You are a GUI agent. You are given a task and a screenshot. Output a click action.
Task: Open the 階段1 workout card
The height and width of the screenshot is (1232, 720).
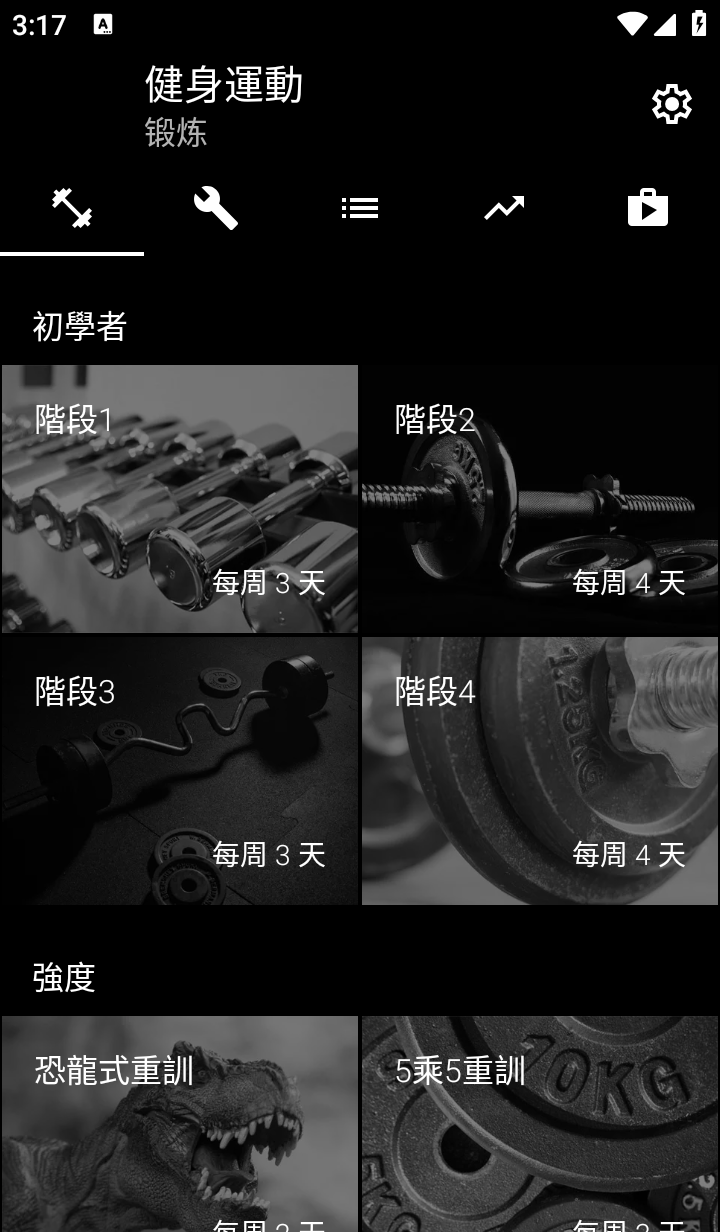pos(180,499)
